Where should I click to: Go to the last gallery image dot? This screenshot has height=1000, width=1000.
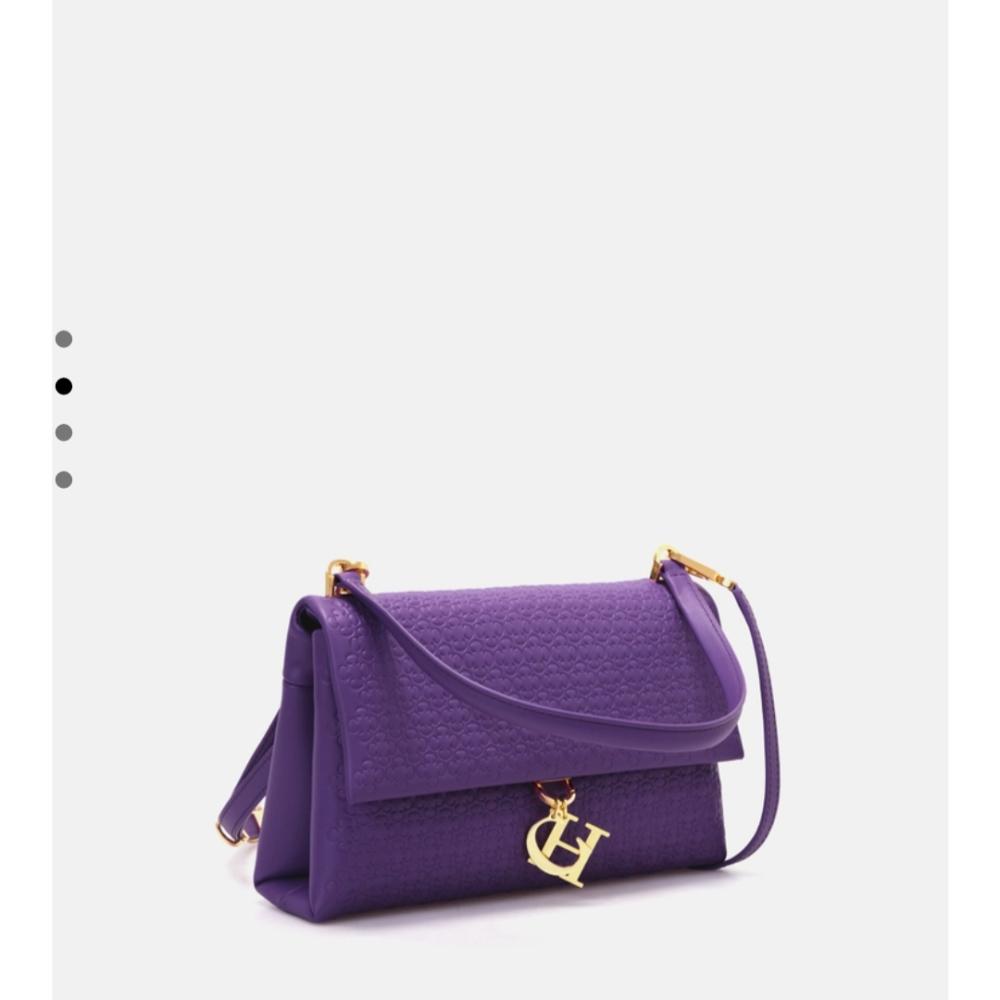pos(64,480)
